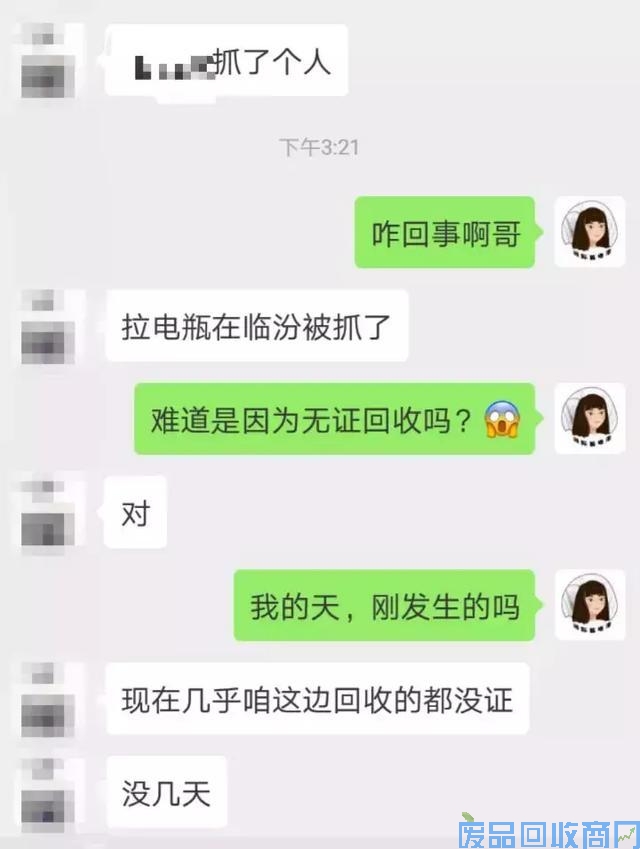Open sender's avatar beside "咋回事啊哥"
Image resolution: width=640 pixels, height=849 pixels.
590,232
